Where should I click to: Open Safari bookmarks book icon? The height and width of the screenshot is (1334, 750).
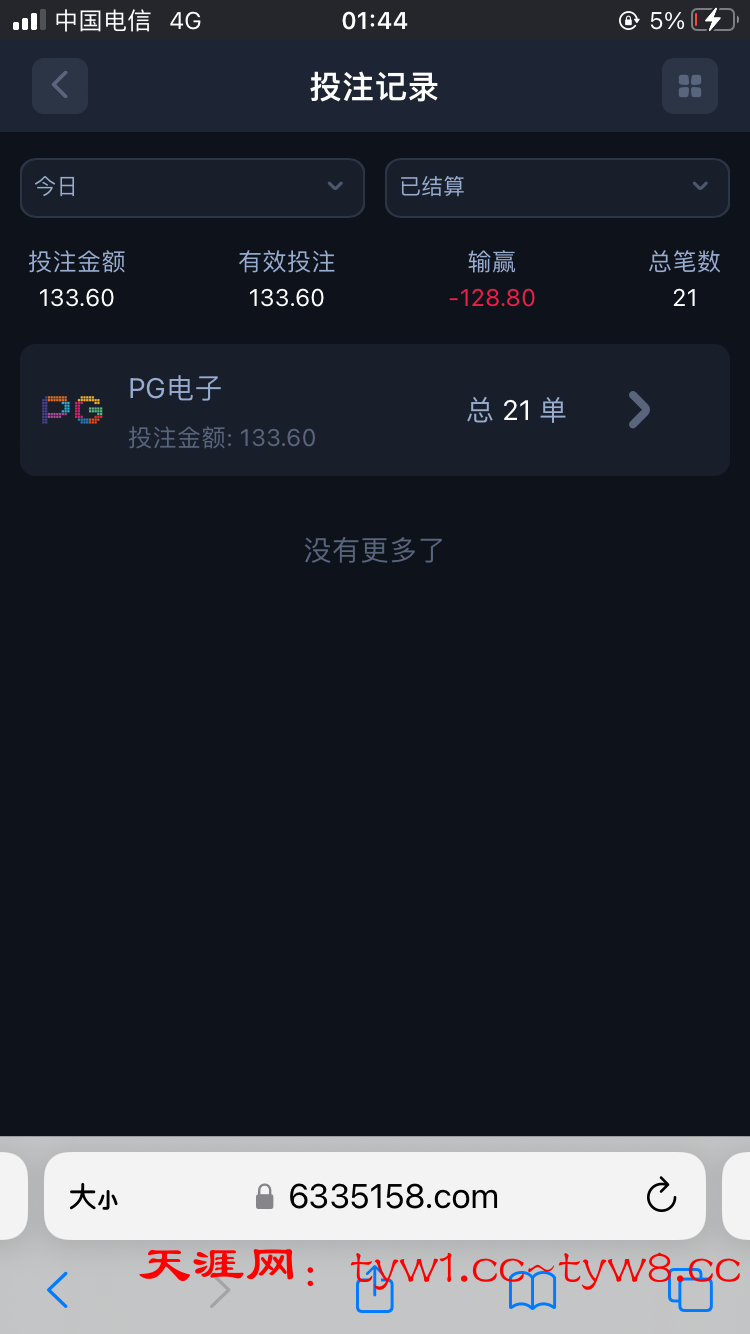click(532, 1291)
